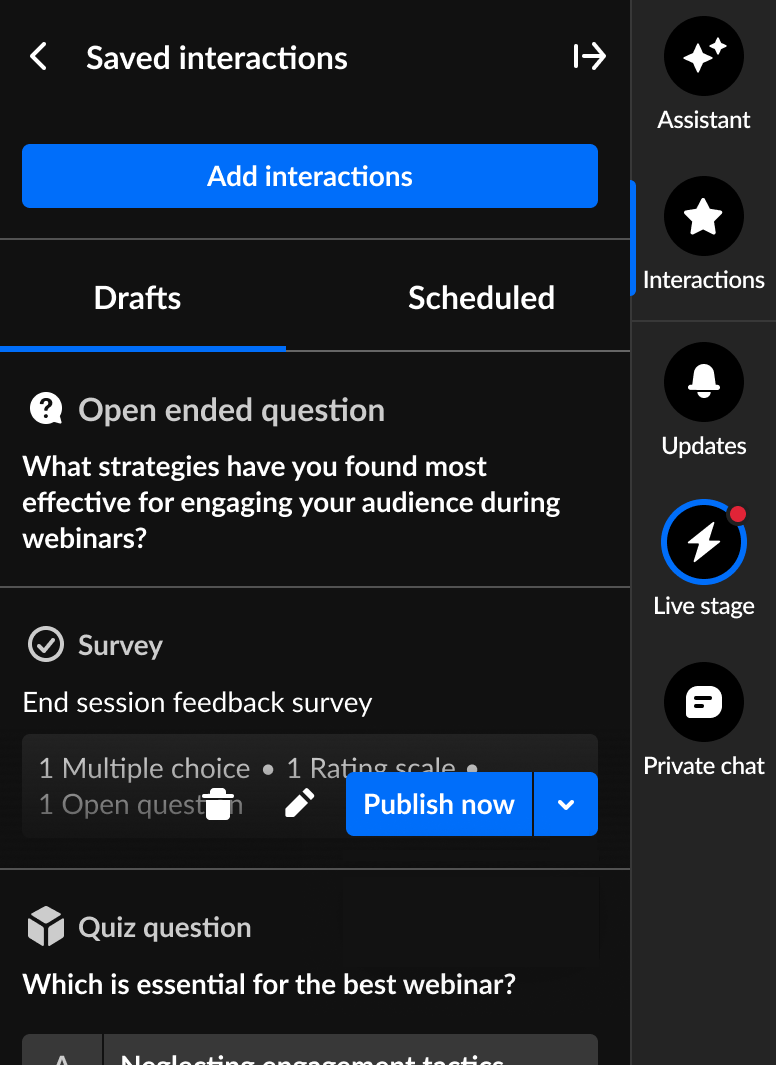The width and height of the screenshot is (776, 1065).
Task: Collapse the side panel with arrow icon
Action: click(589, 57)
